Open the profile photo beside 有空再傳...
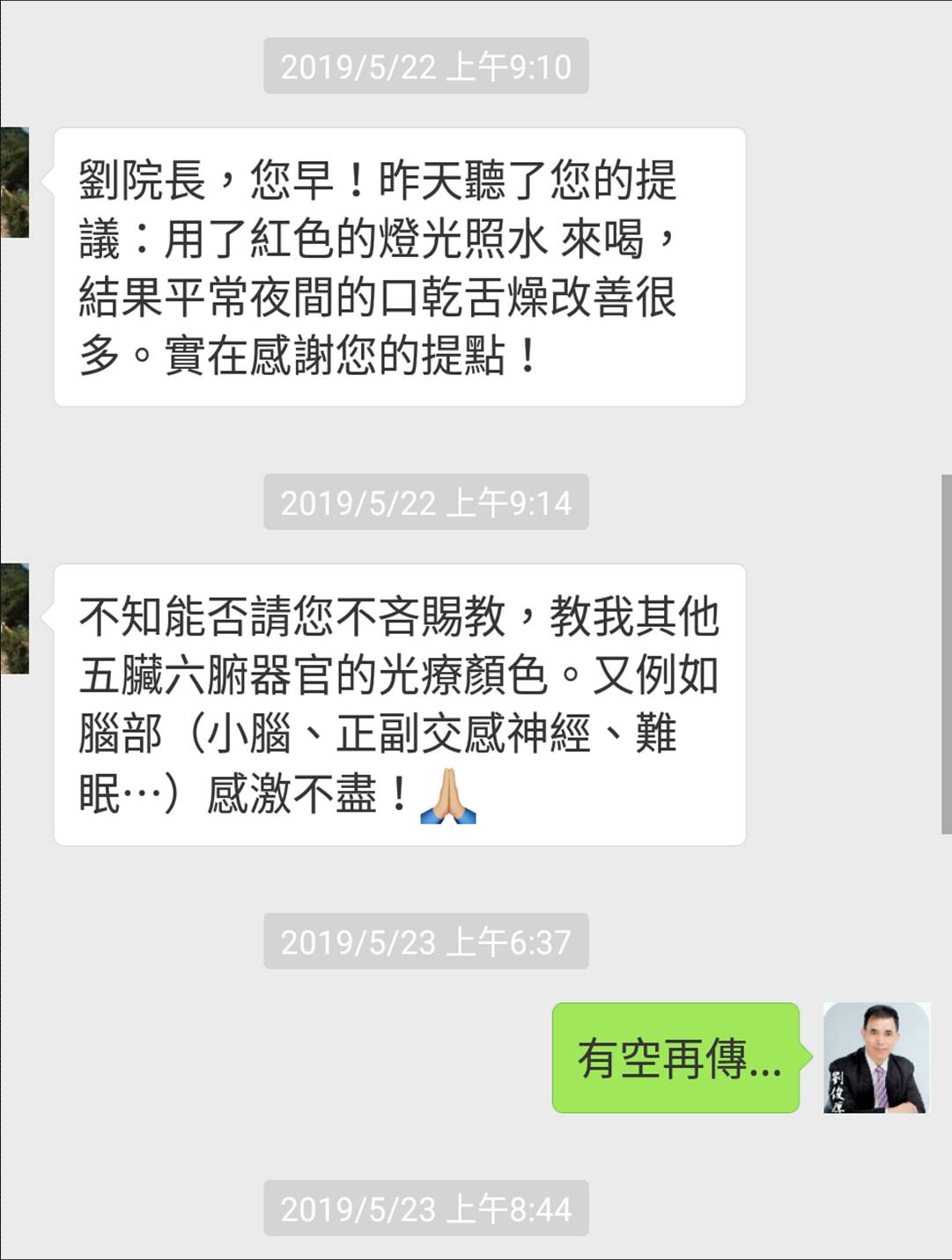The image size is (952, 1260). tap(876, 1057)
